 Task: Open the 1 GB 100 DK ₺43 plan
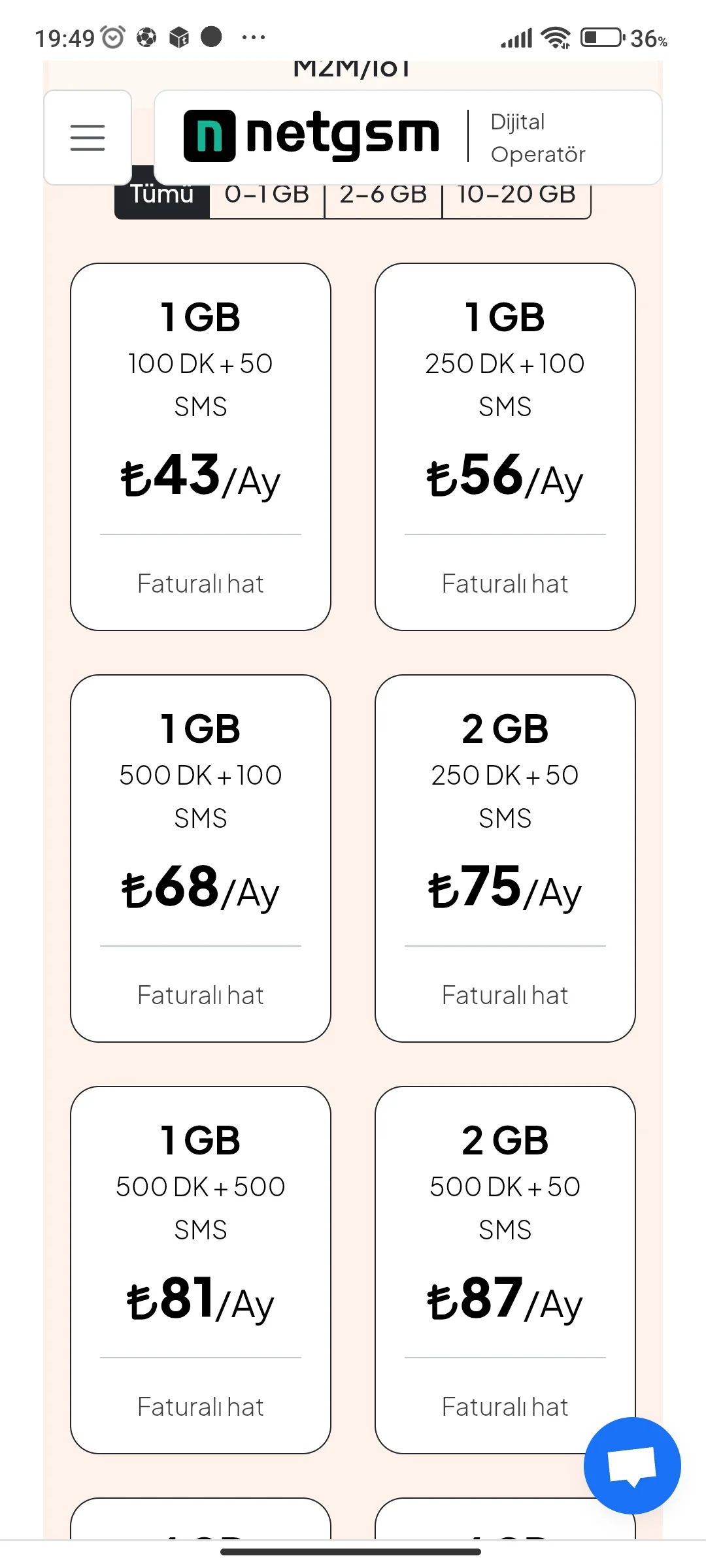[x=201, y=447]
